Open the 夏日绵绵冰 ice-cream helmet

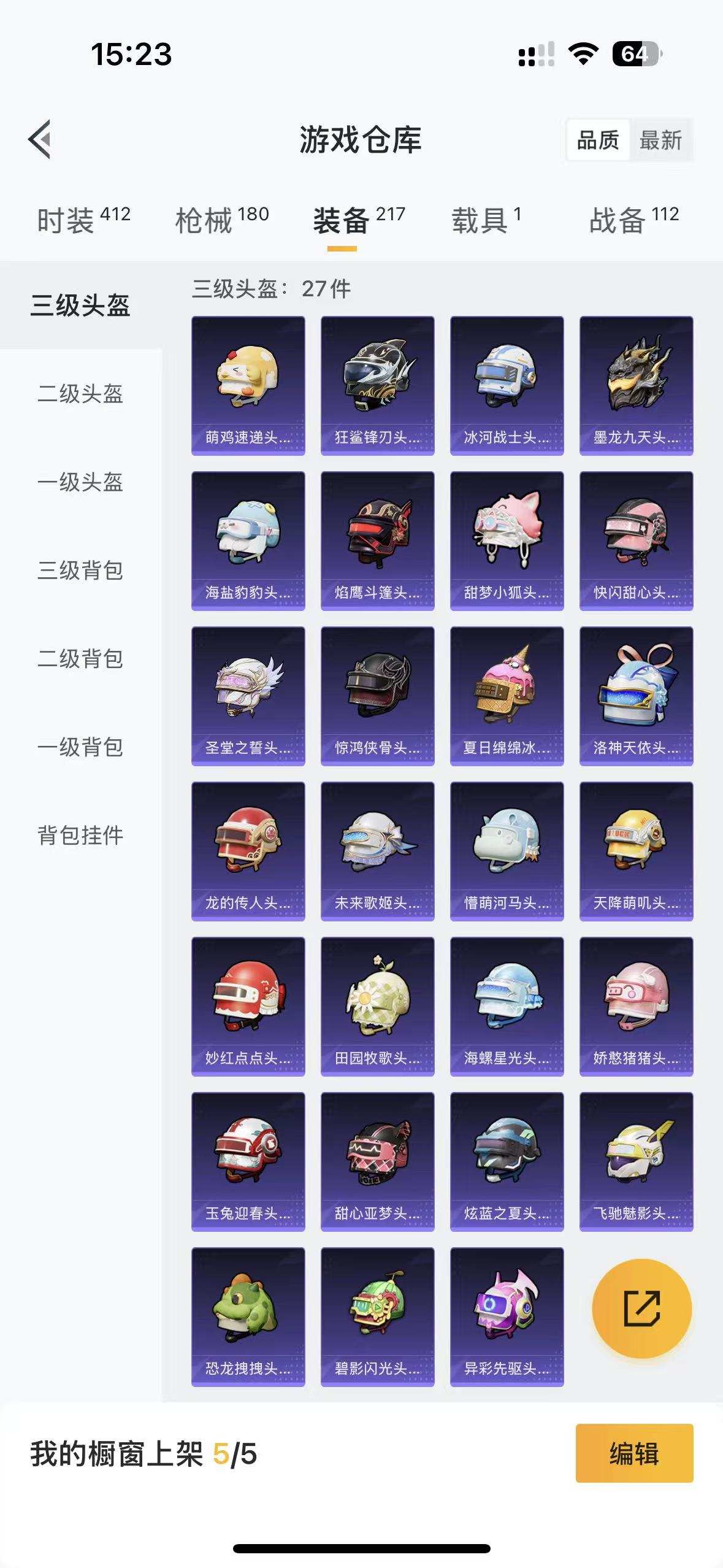point(505,696)
